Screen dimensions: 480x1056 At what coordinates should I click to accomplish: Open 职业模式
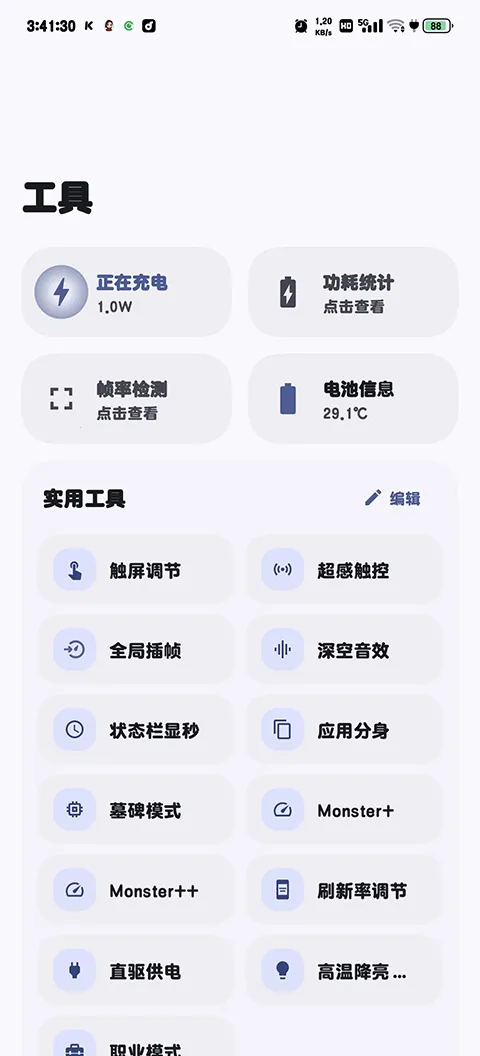click(136, 1037)
